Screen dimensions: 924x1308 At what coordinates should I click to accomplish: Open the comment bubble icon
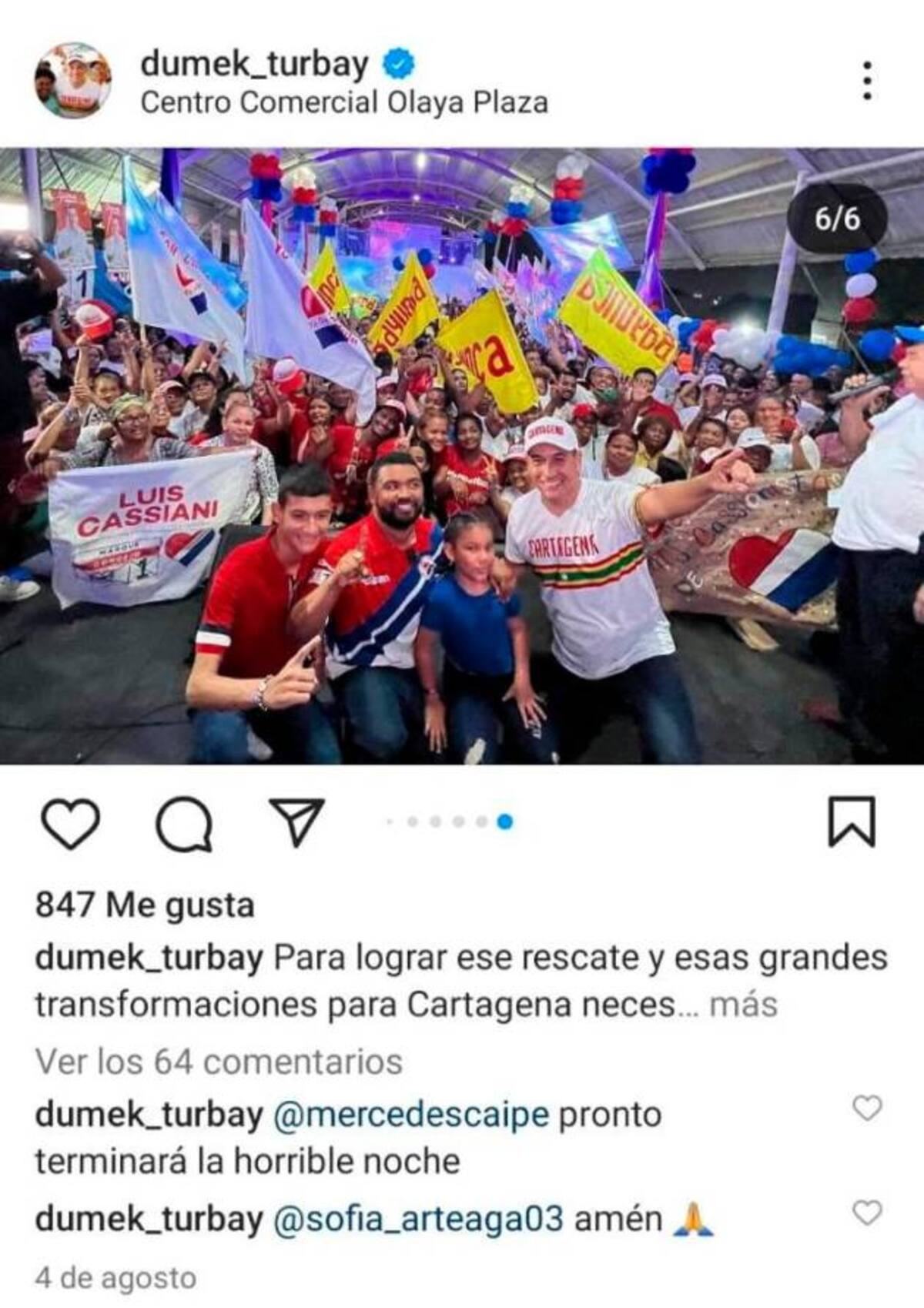tap(184, 823)
